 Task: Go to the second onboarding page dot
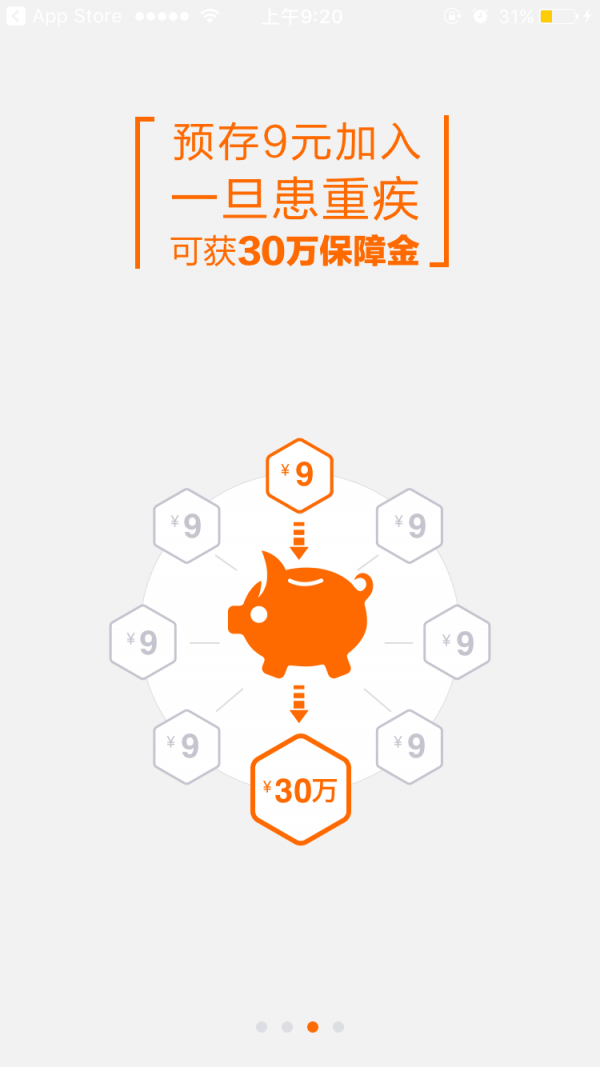287,1027
